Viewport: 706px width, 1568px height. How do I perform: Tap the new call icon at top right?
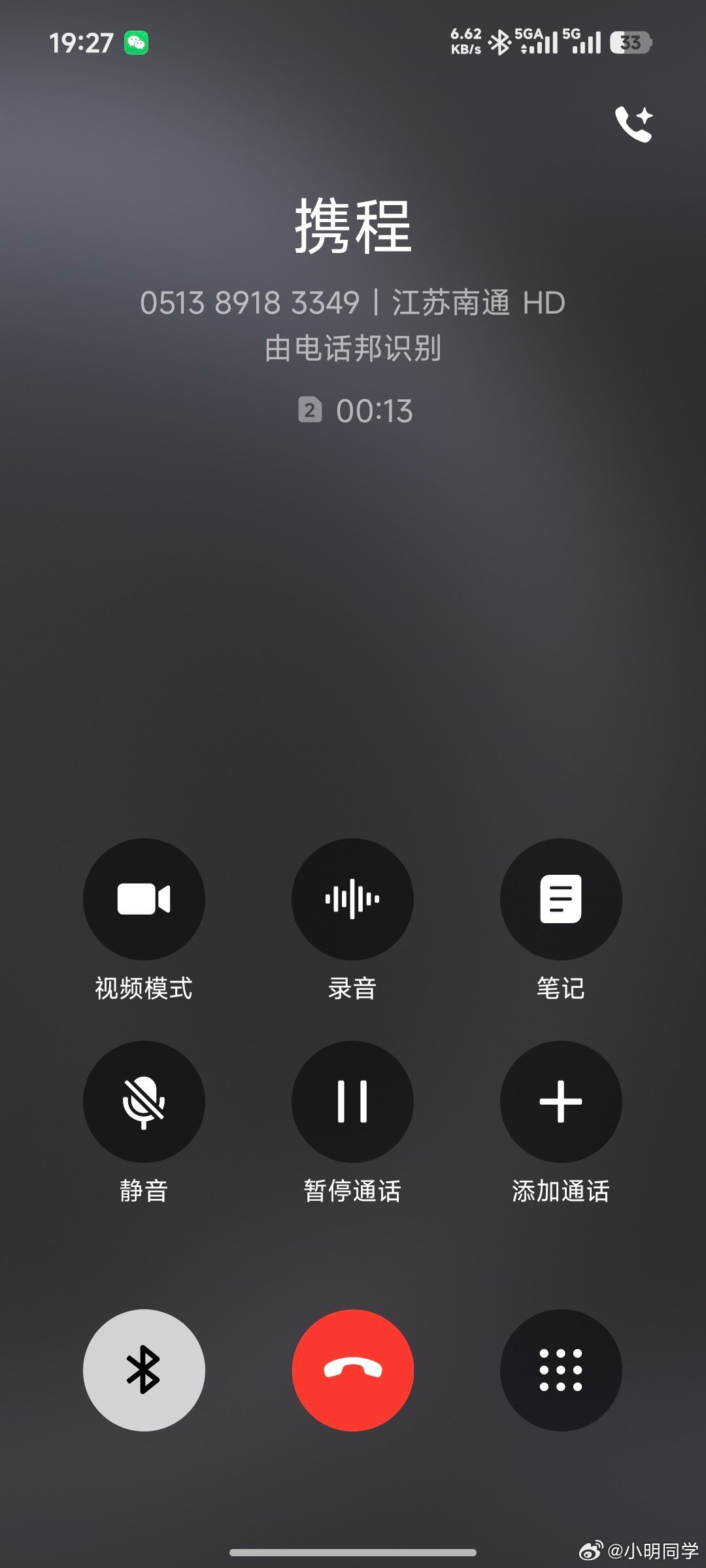click(x=633, y=124)
